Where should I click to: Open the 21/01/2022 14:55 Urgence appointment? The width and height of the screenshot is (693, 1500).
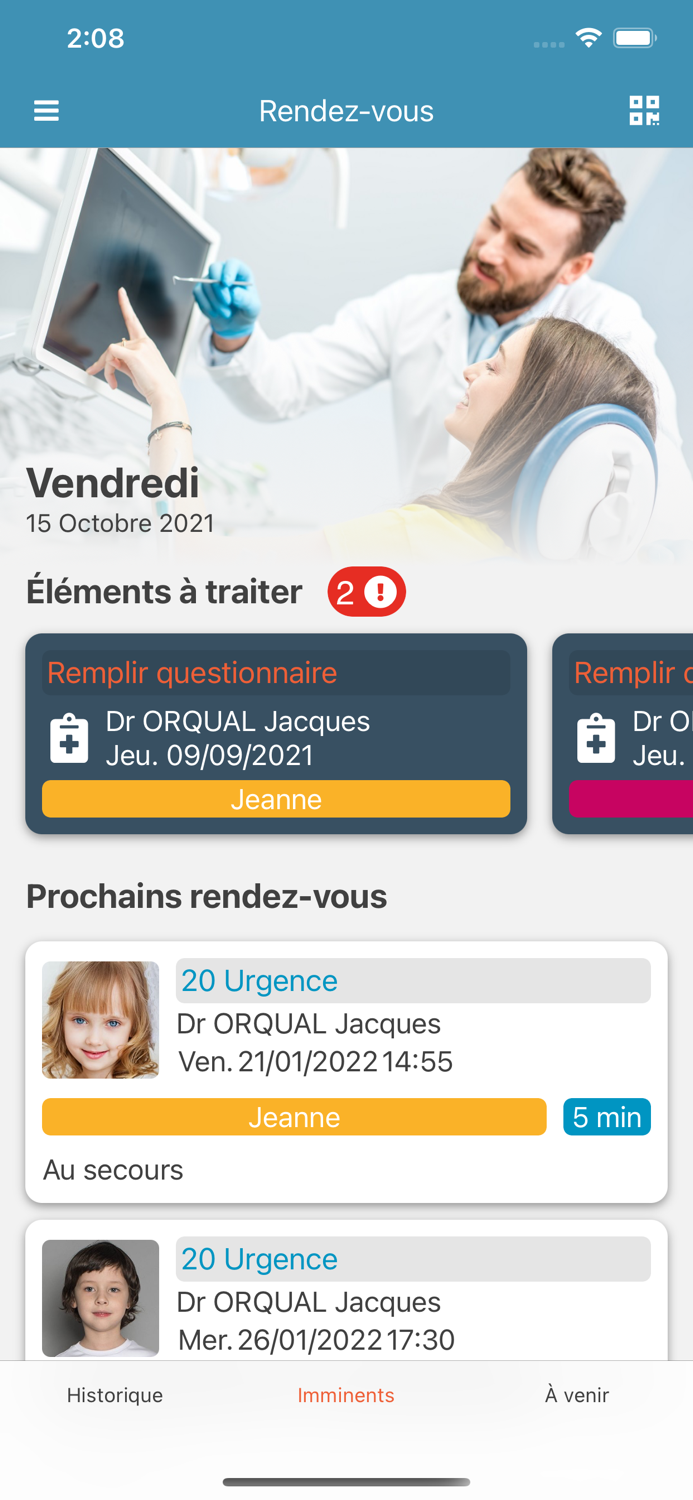346,1072
